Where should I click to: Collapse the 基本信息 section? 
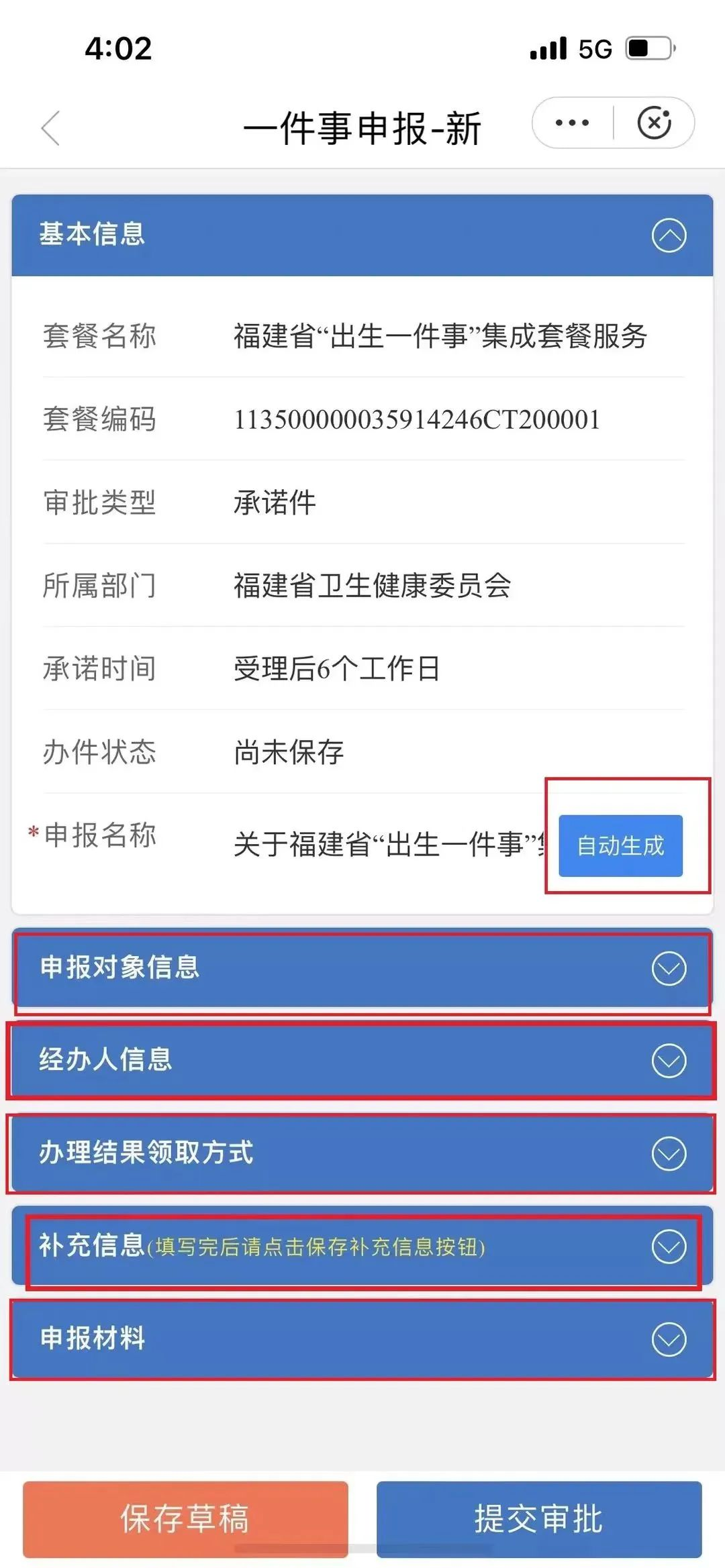[x=669, y=236]
